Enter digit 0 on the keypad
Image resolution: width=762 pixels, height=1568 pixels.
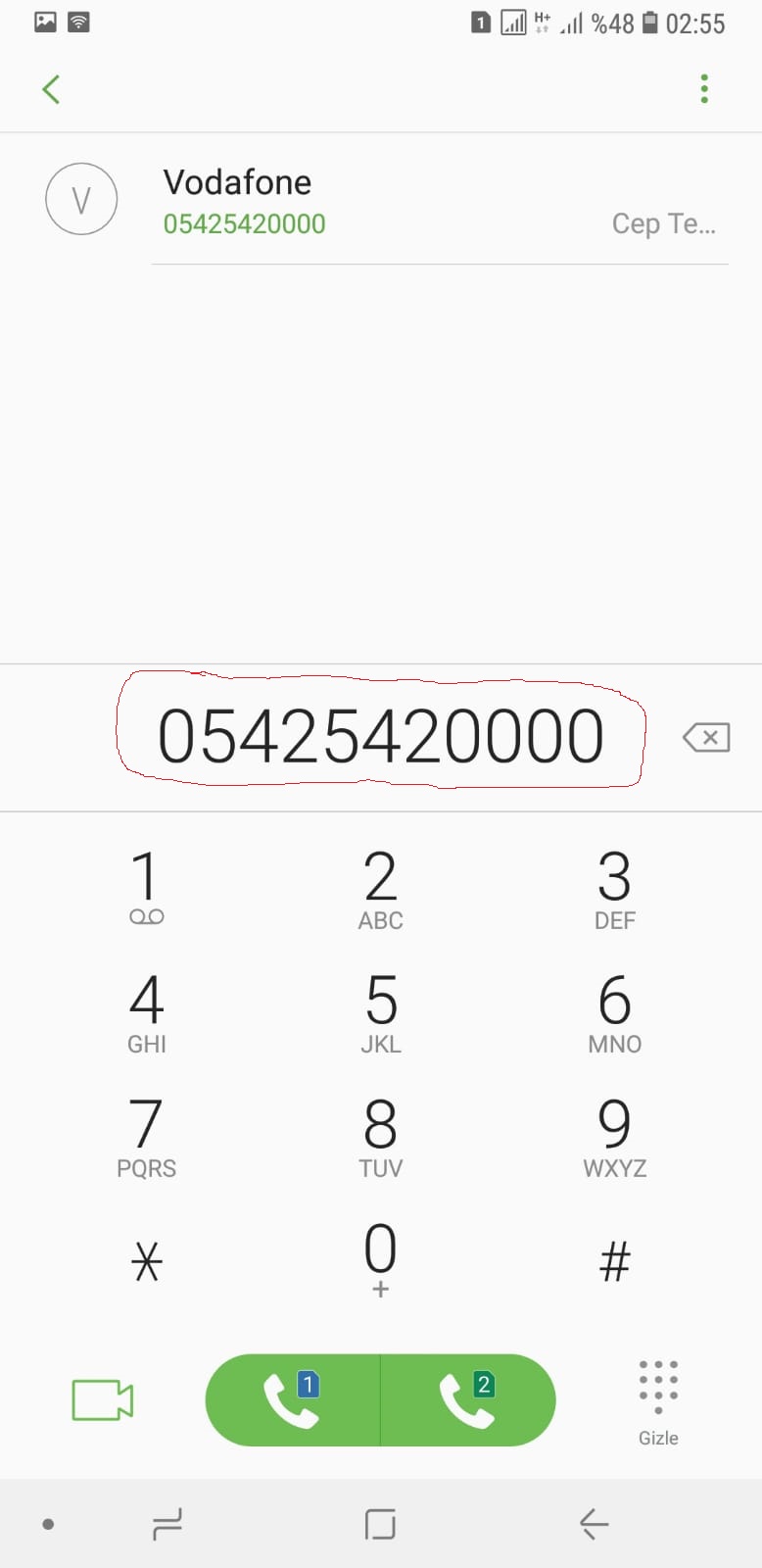coord(381,1260)
